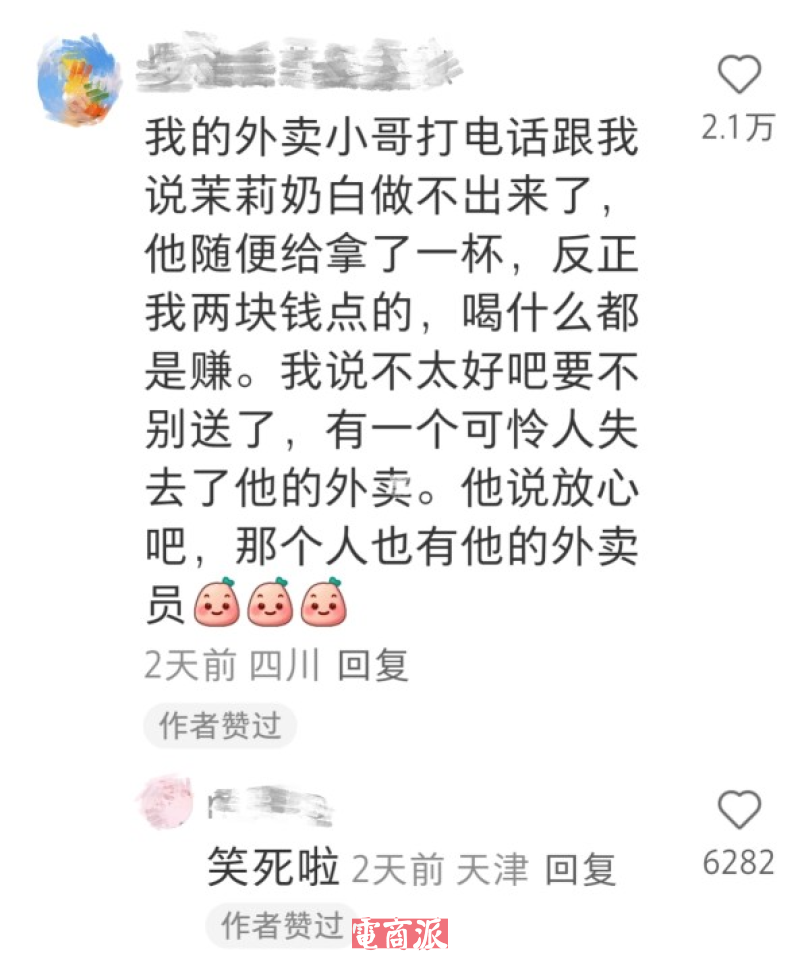Reply to the Sichuan comment

373,665
